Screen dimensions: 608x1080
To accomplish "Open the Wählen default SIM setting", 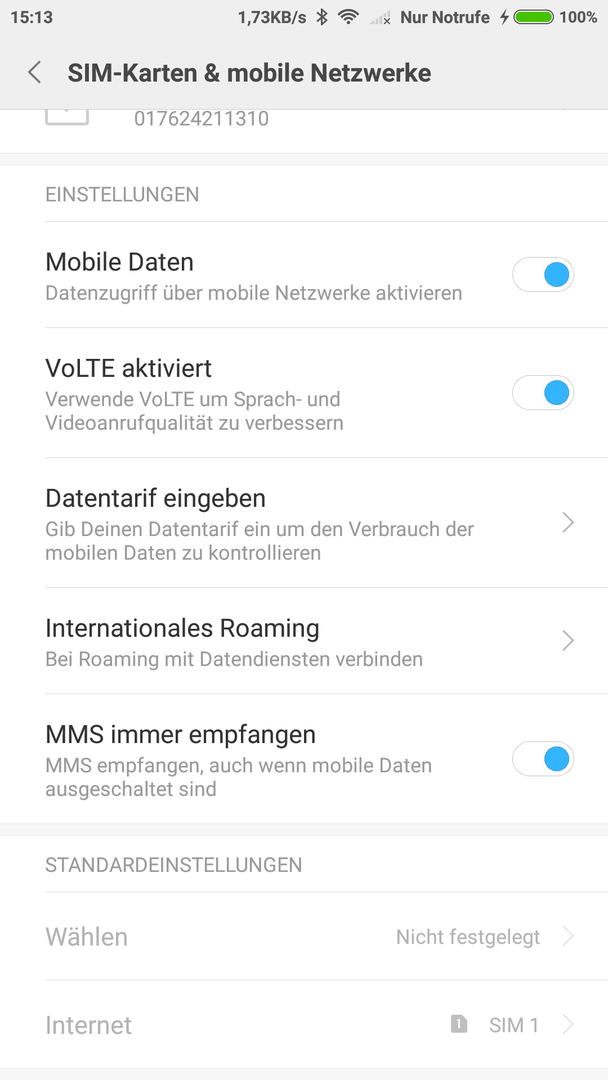I will tap(304, 937).
